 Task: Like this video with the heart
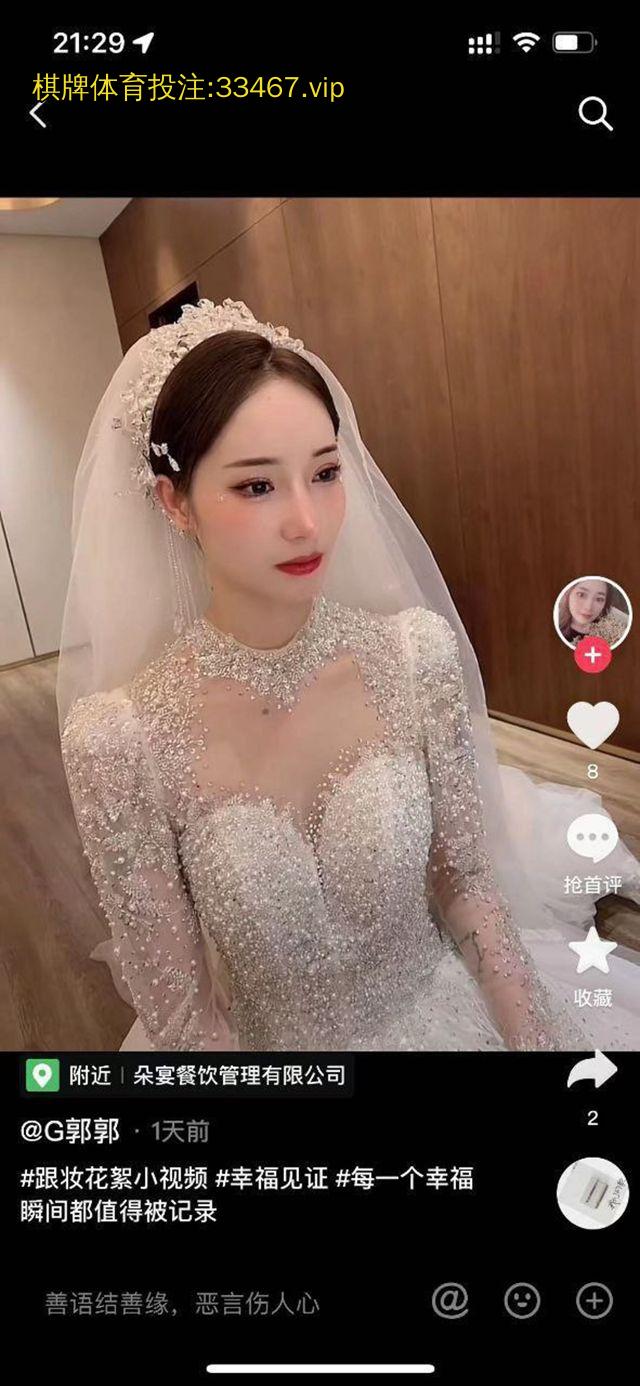592,725
